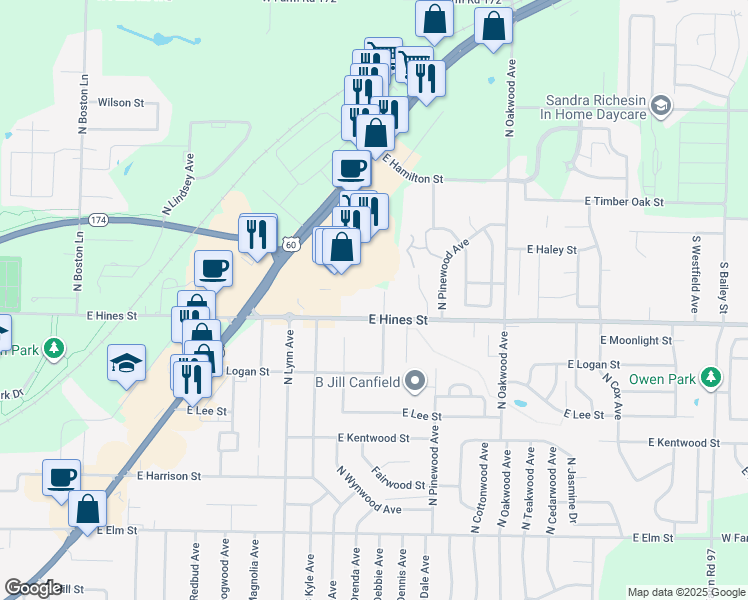
Task: Tap the restaurant marker beside Route 60 shield
Action: click(258, 236)
